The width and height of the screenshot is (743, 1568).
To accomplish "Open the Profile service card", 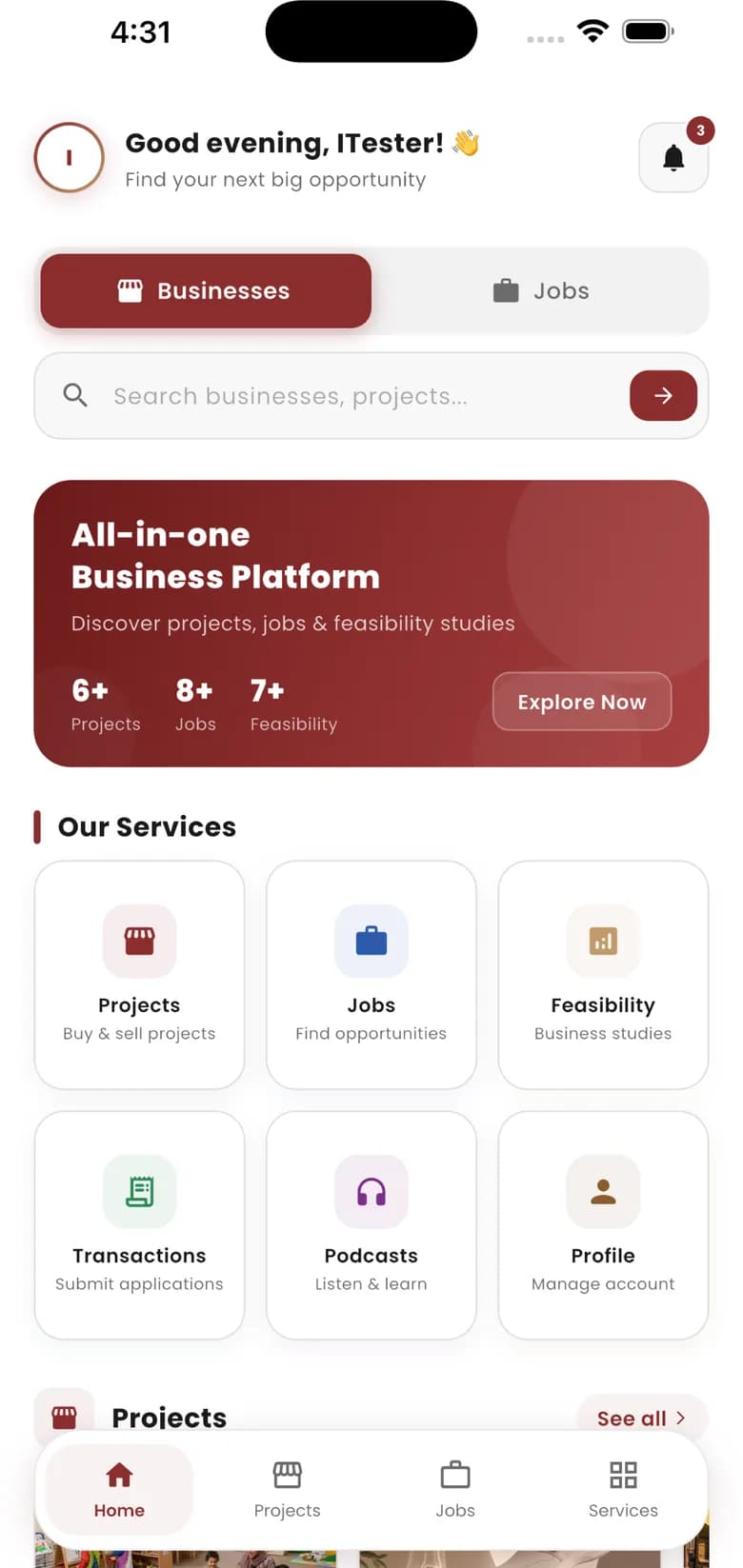I will coord(603,1225).
